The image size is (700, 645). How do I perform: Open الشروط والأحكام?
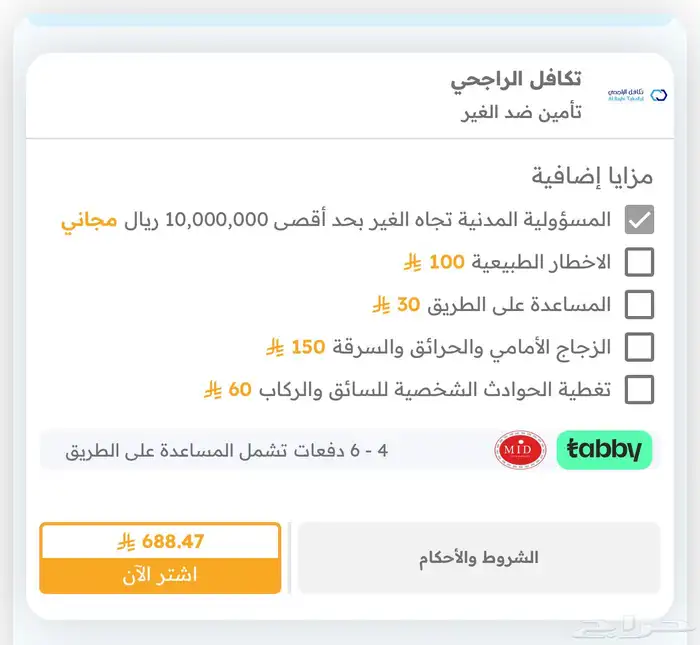479,558
